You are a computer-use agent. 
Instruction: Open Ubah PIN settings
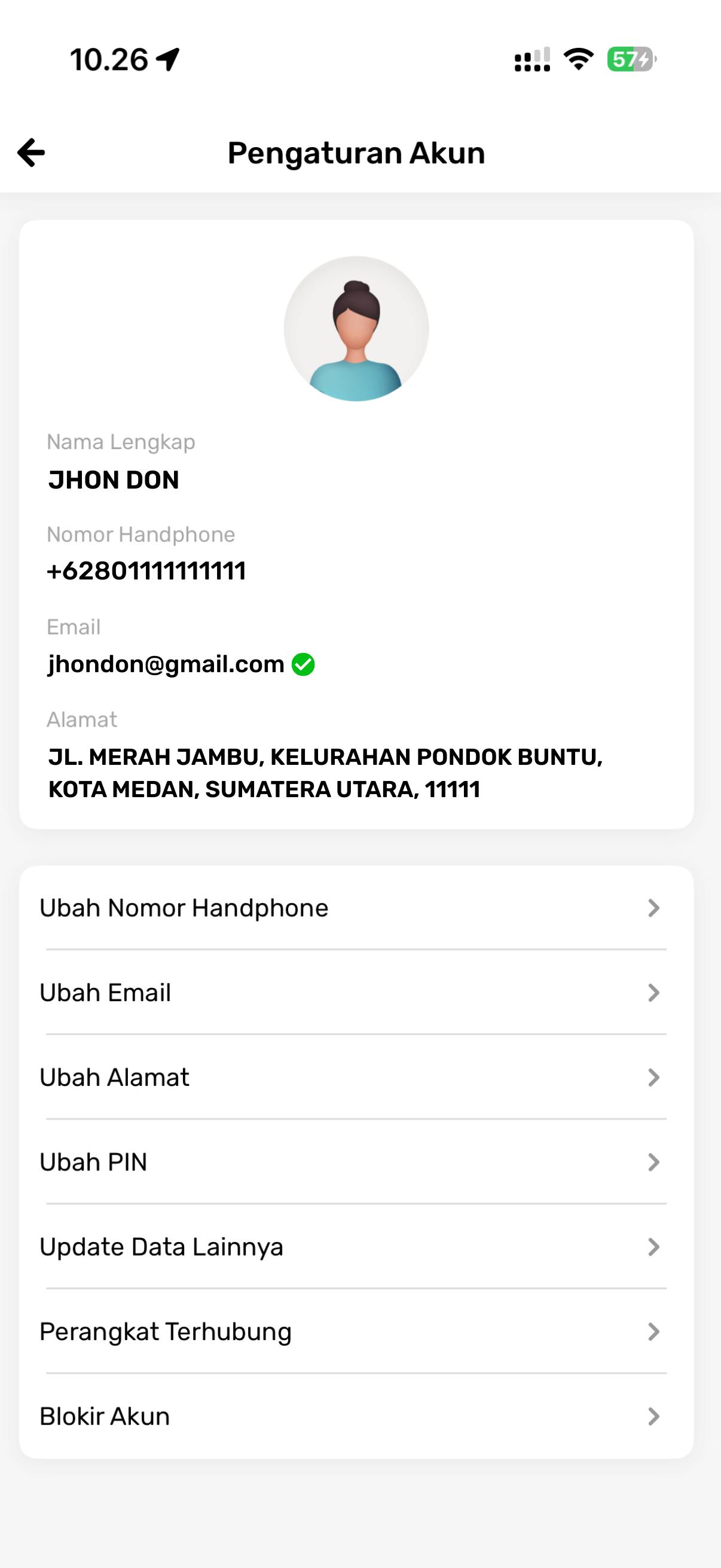pyautogui.click(x=356, y=1161)
